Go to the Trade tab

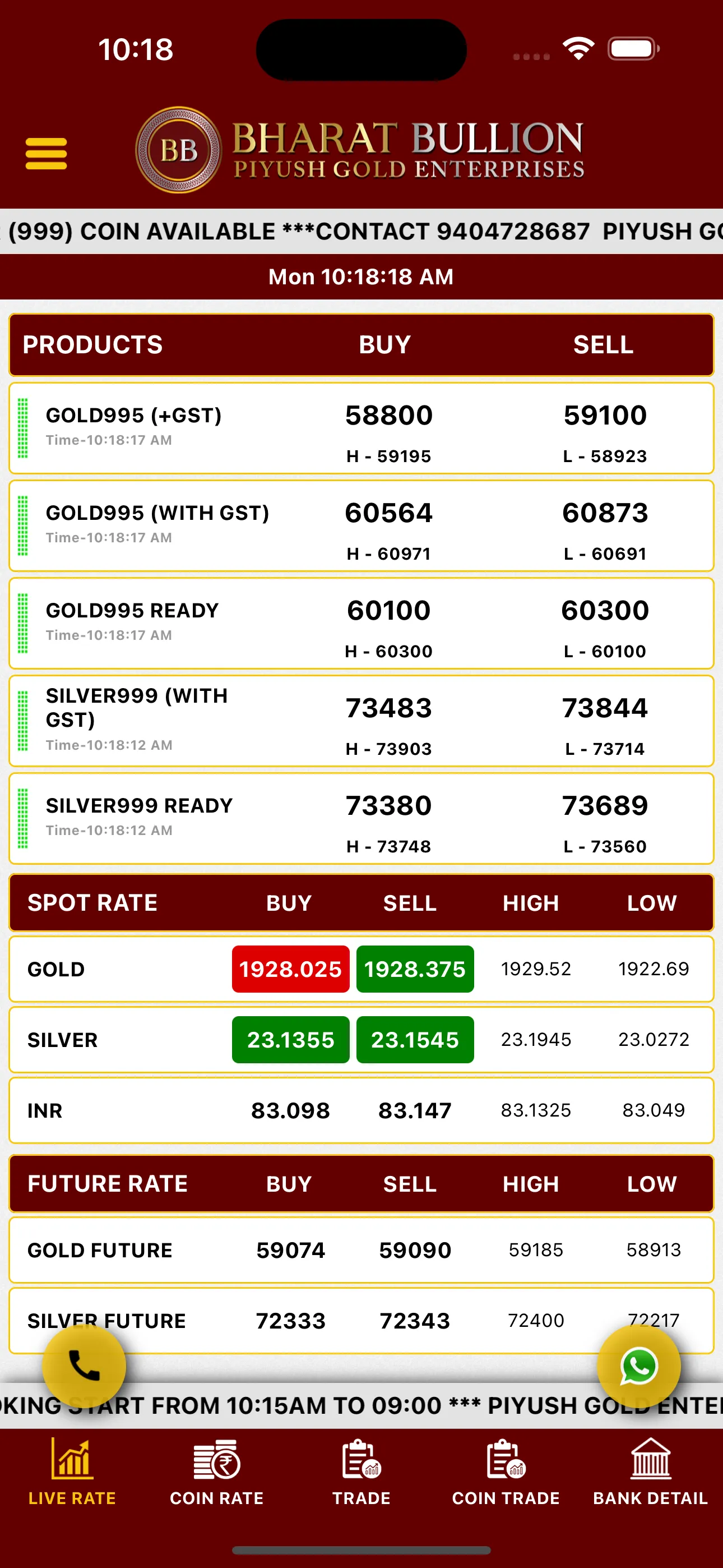tap(361, 1471)
